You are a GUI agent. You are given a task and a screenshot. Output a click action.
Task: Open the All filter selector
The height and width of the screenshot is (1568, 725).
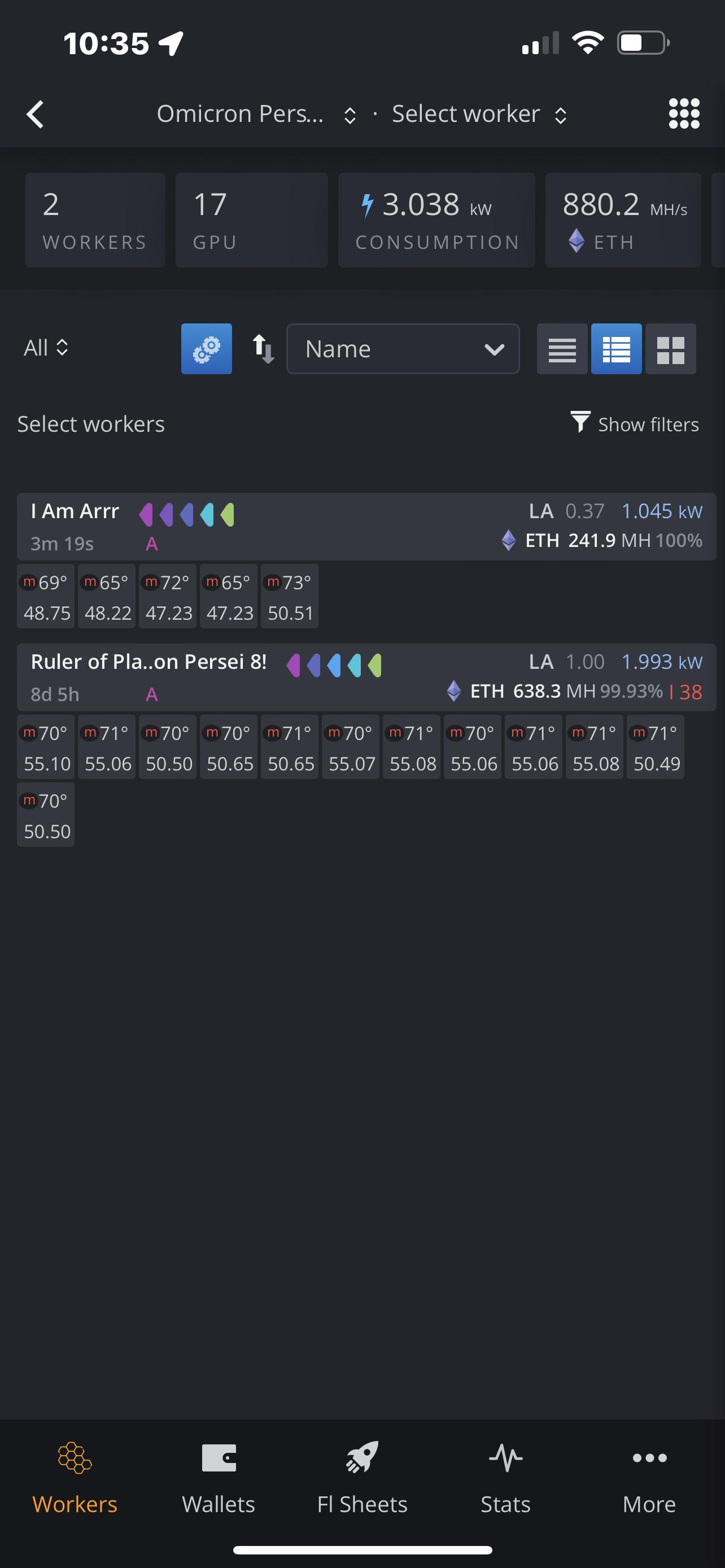coord(46,348)
